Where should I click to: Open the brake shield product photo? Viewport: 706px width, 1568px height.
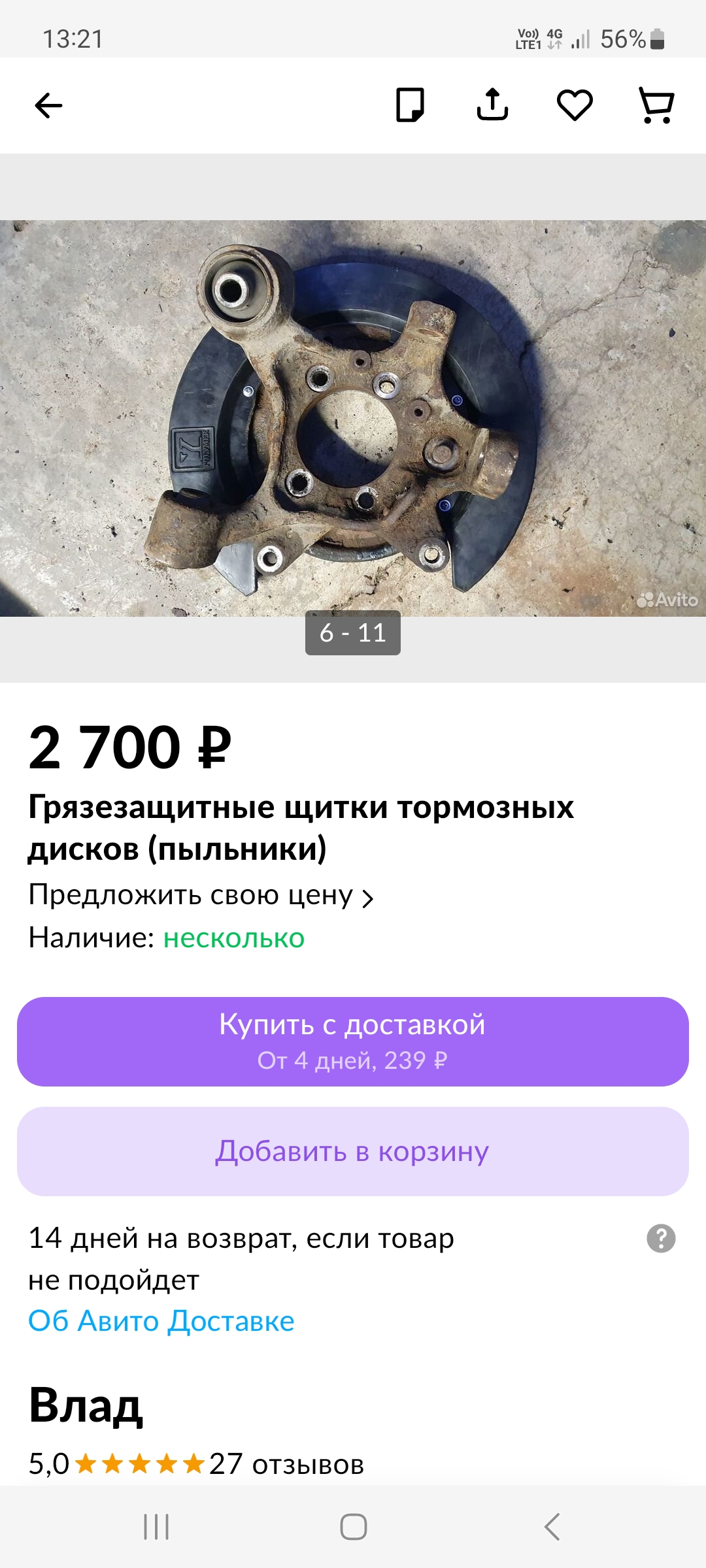pyautogui.click(x=353, y=418)
